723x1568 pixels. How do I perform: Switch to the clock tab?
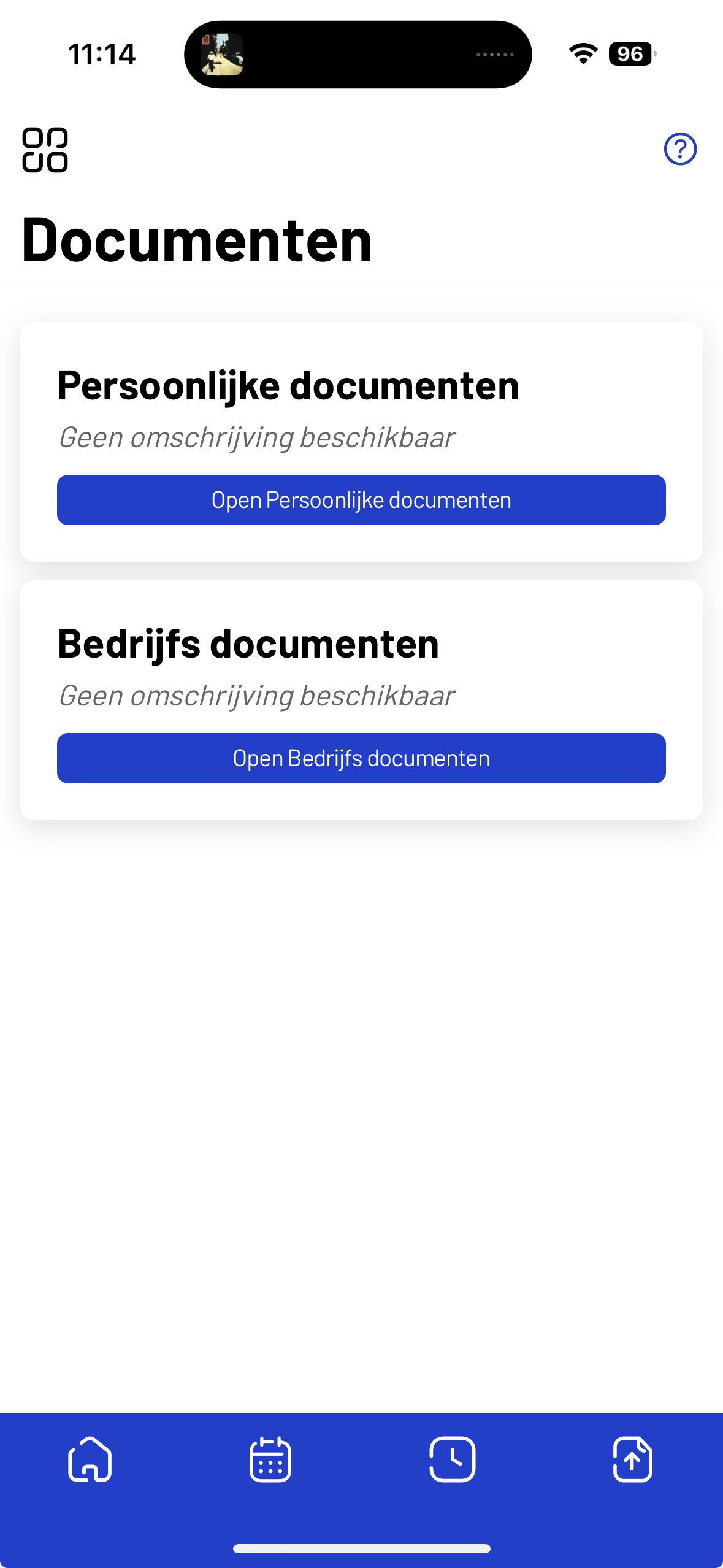(453, 1459)
